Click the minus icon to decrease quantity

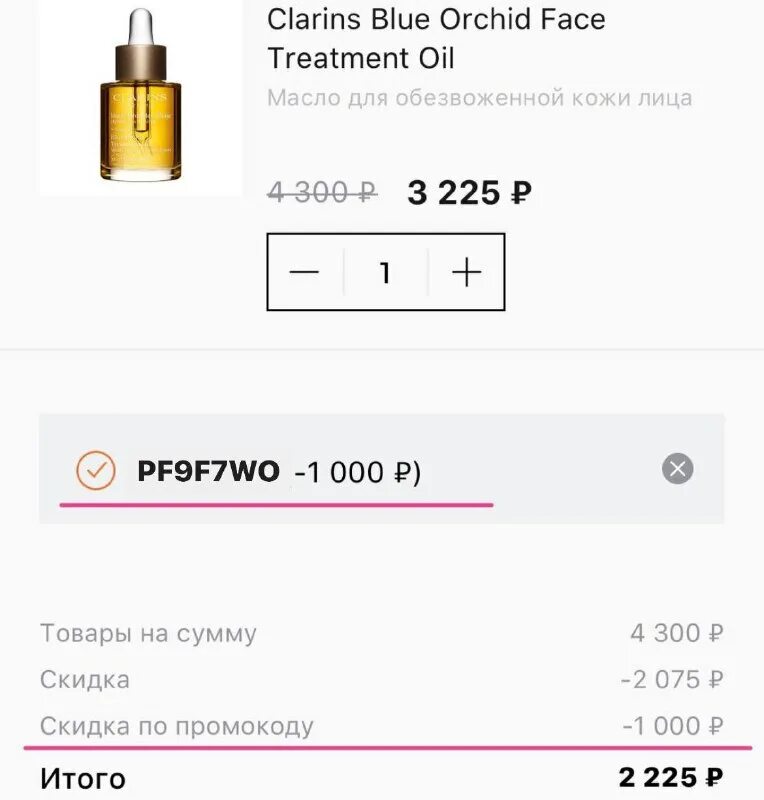tap(303, 271)
